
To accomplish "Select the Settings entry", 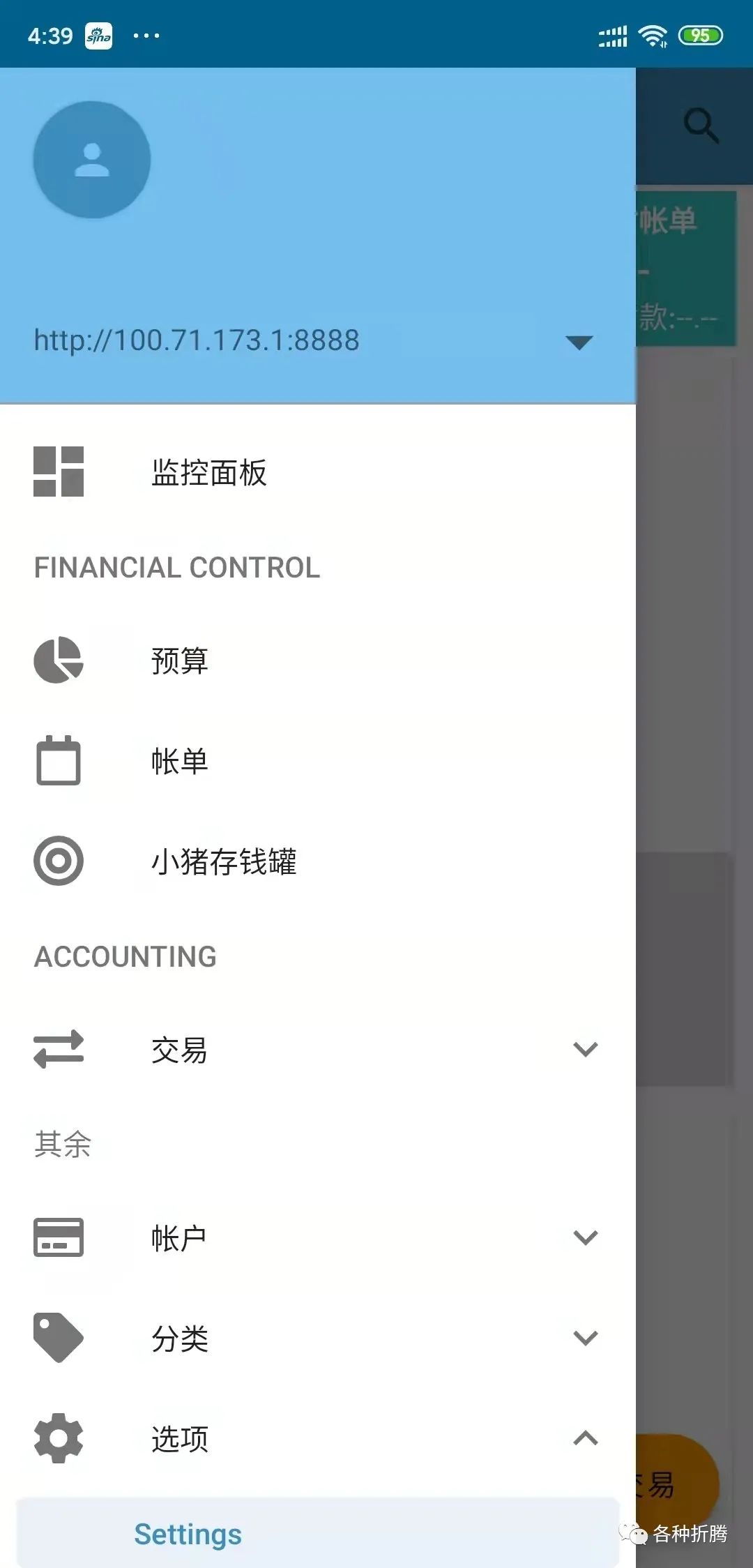I will click(318, 1534).
